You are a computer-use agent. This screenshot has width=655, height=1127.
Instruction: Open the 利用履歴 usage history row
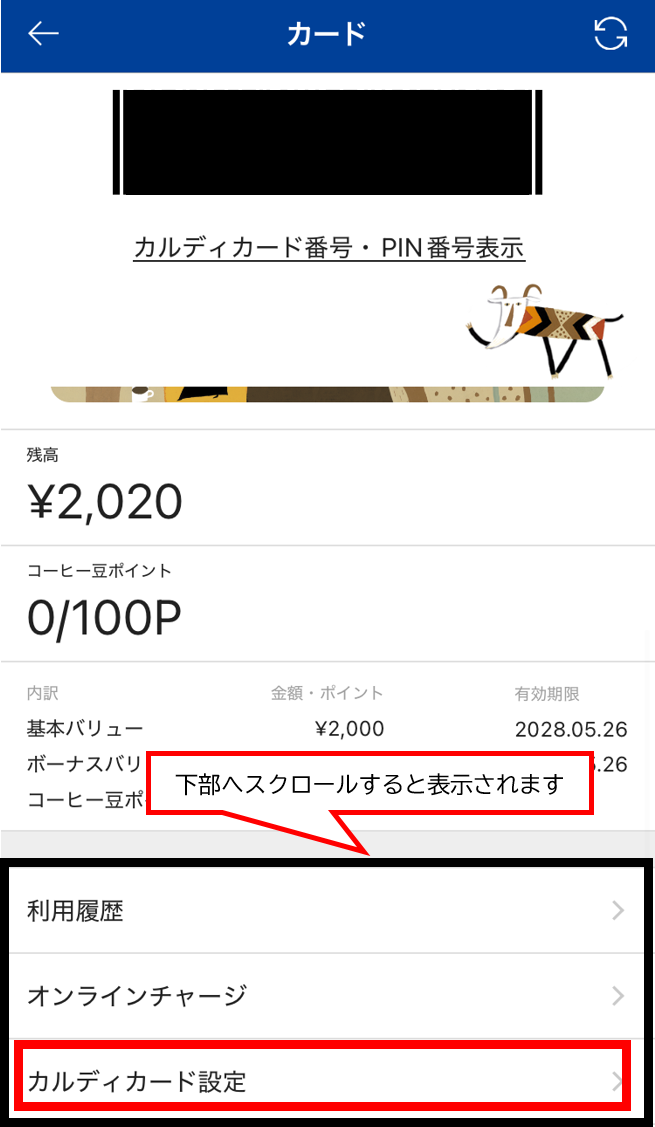pyautogui.click(x=327, y=911)
